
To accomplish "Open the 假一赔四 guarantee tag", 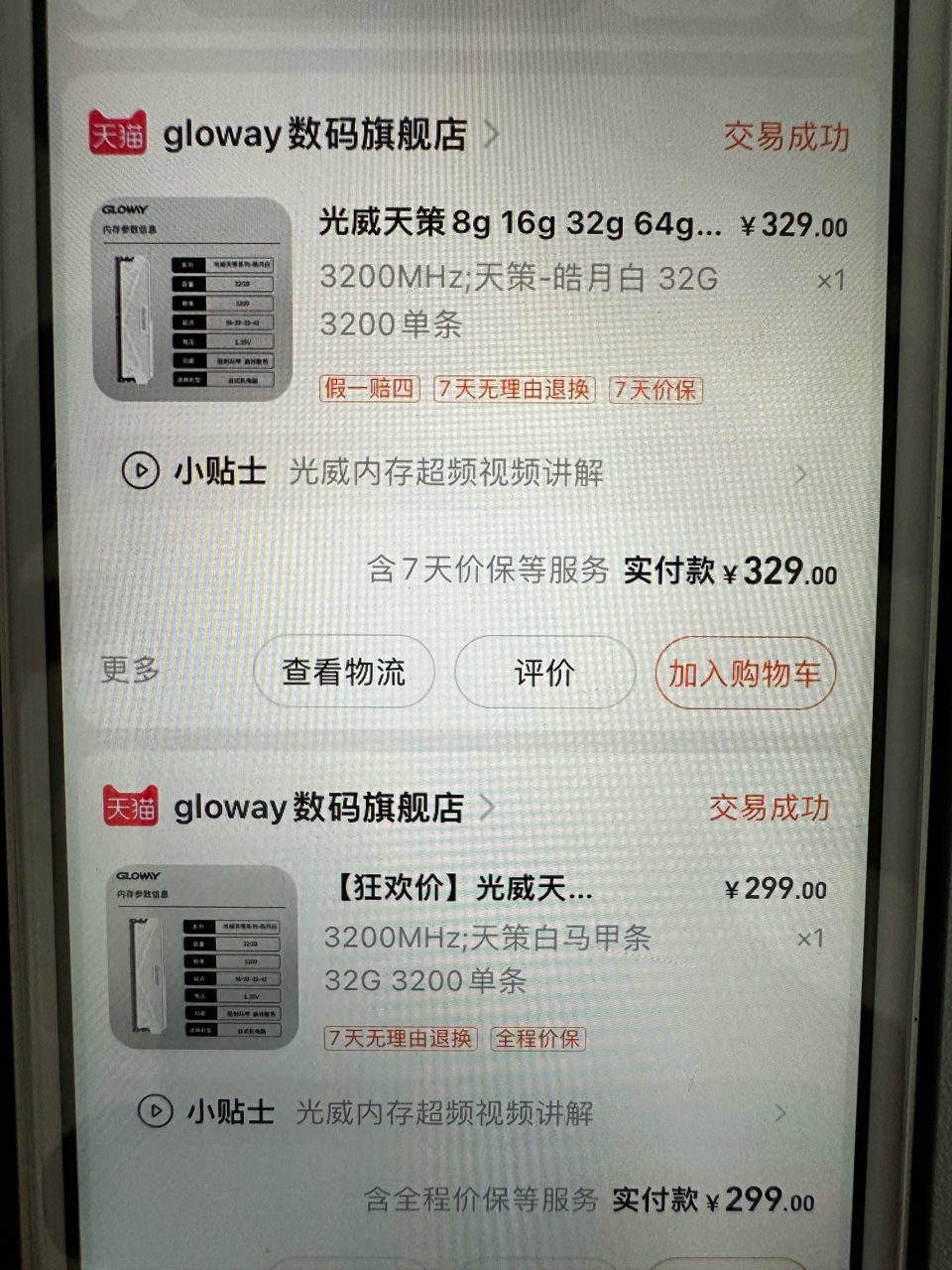I will click(x=371, y=390).
